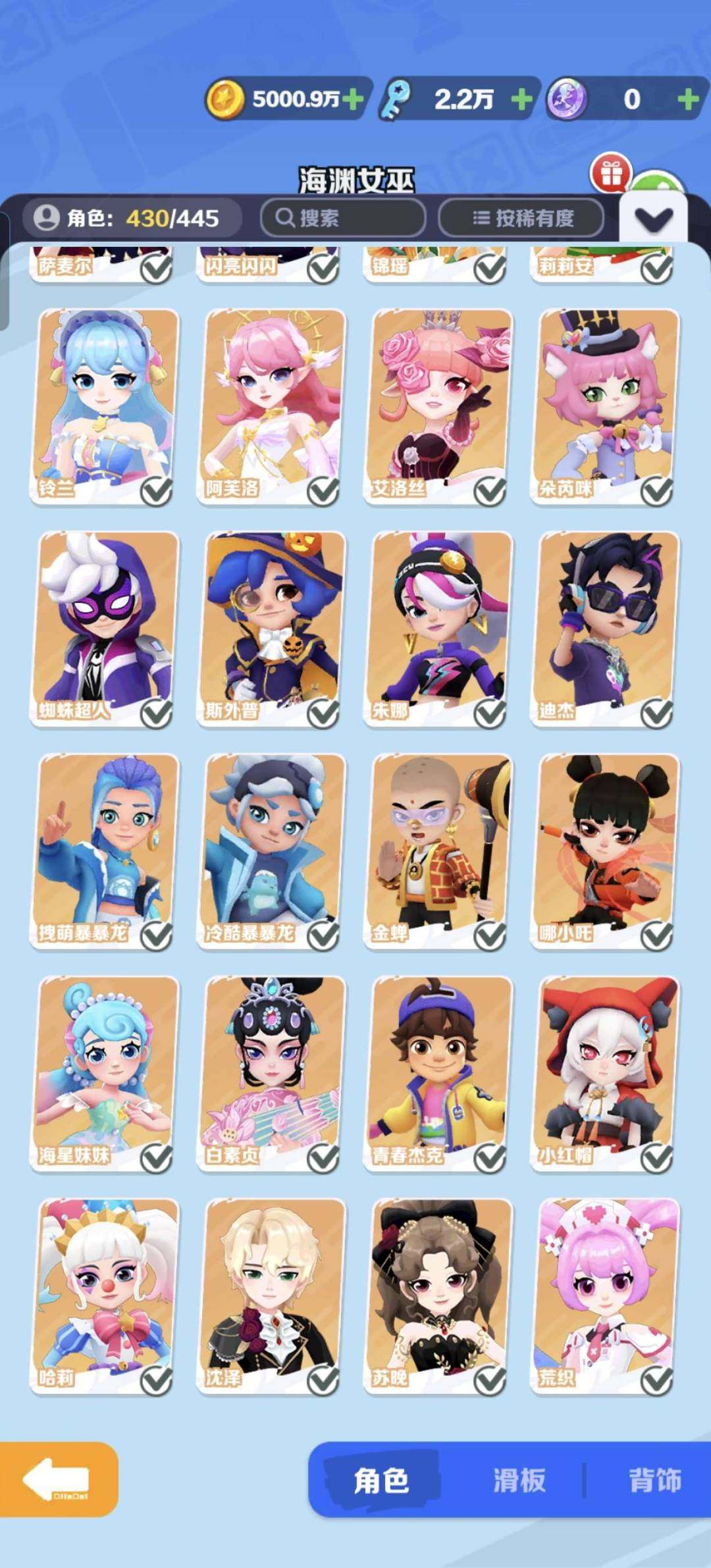Select the 金蝉 character card
This screenshot has height=1568, width=711.
pyautogui.click(x=439, y=852)
